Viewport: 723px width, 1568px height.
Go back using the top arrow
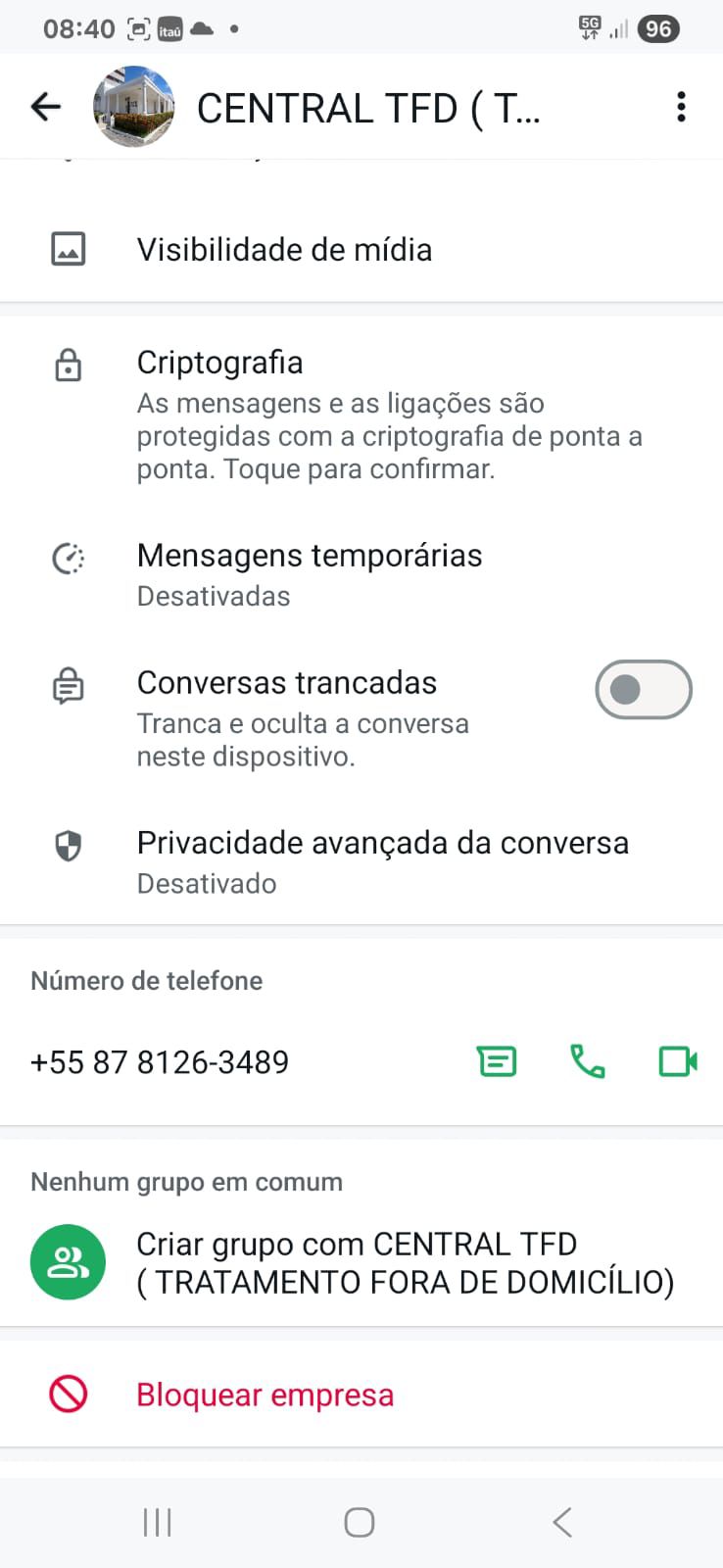point(46,107)
